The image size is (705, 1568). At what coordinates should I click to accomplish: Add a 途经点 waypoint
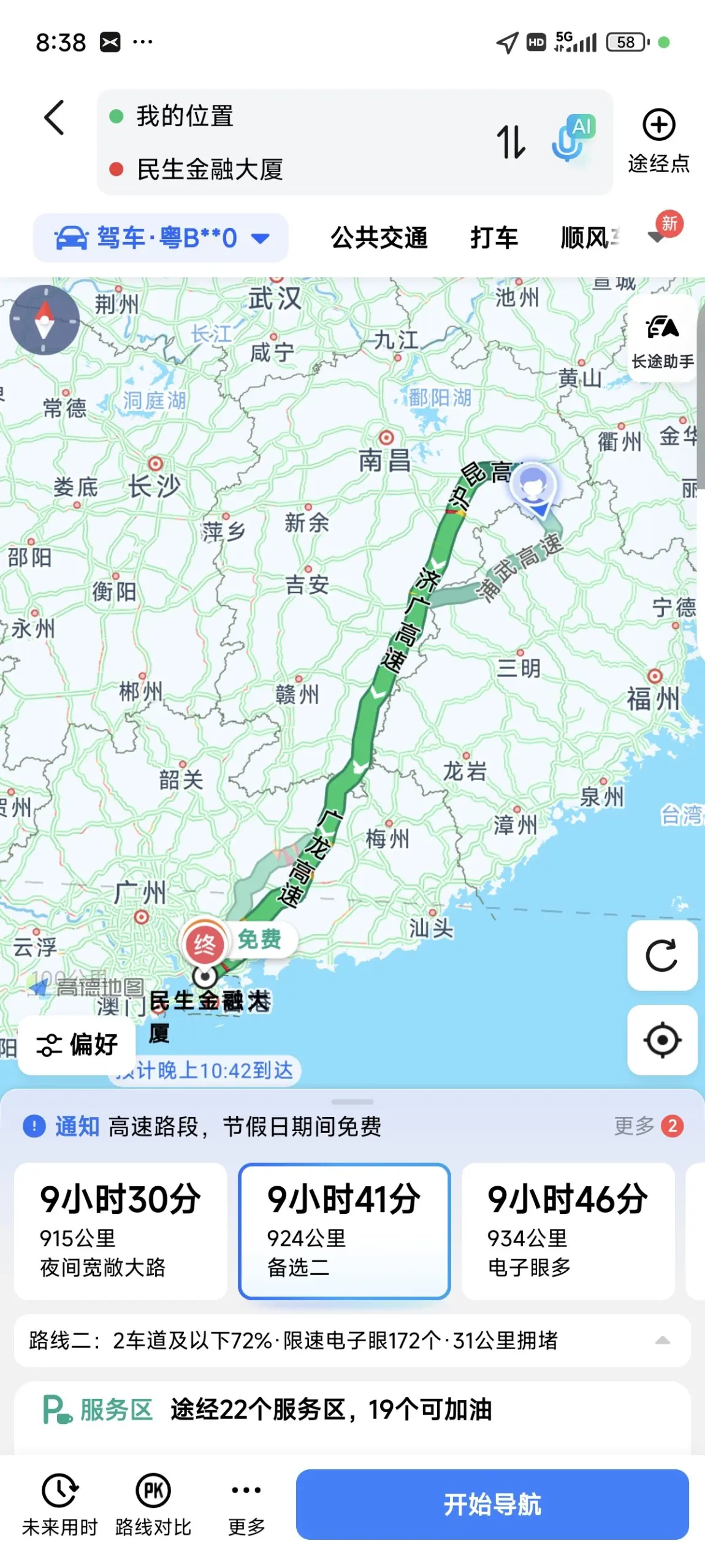click(x=658, y=141)
